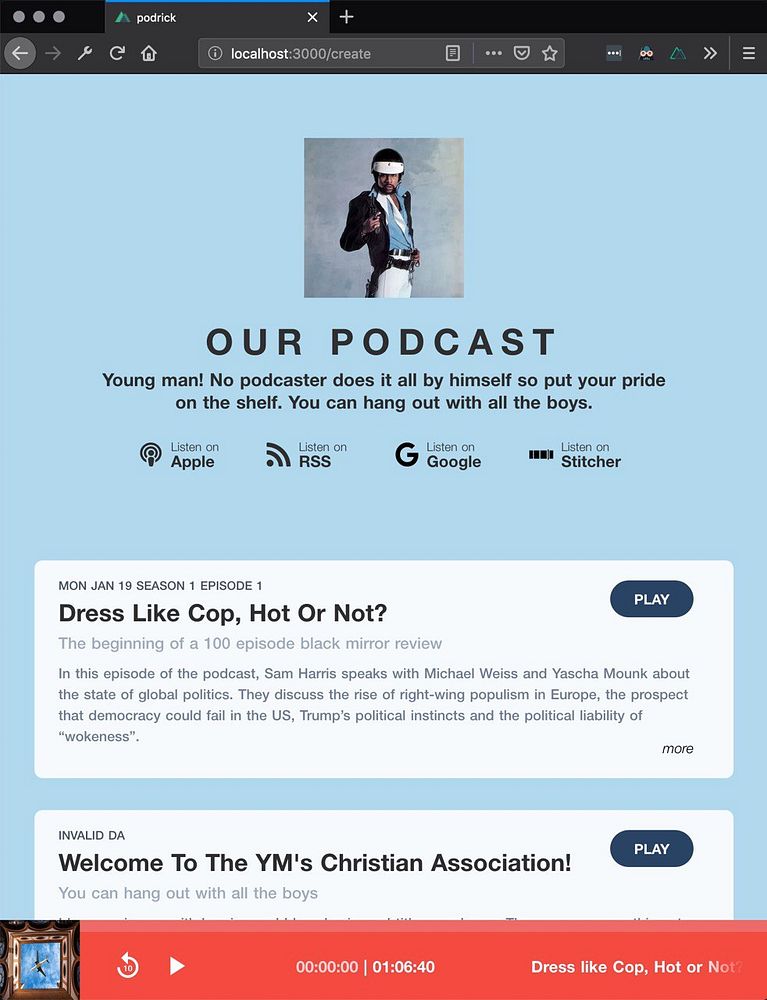Screen dimensions: 767x1000
Task: Save page to Pocket
Action: 521,53
